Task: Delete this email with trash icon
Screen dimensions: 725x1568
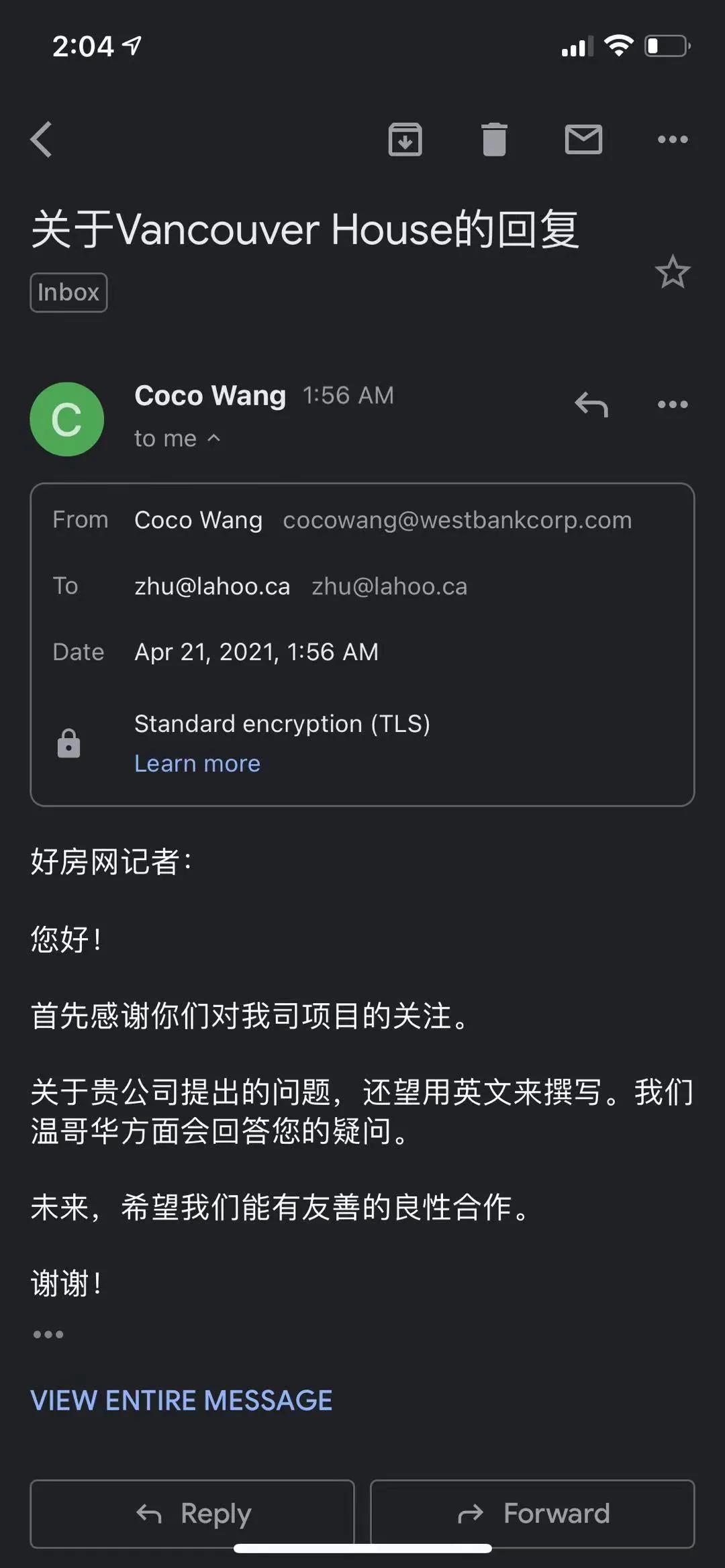Action: coord(494,140)
